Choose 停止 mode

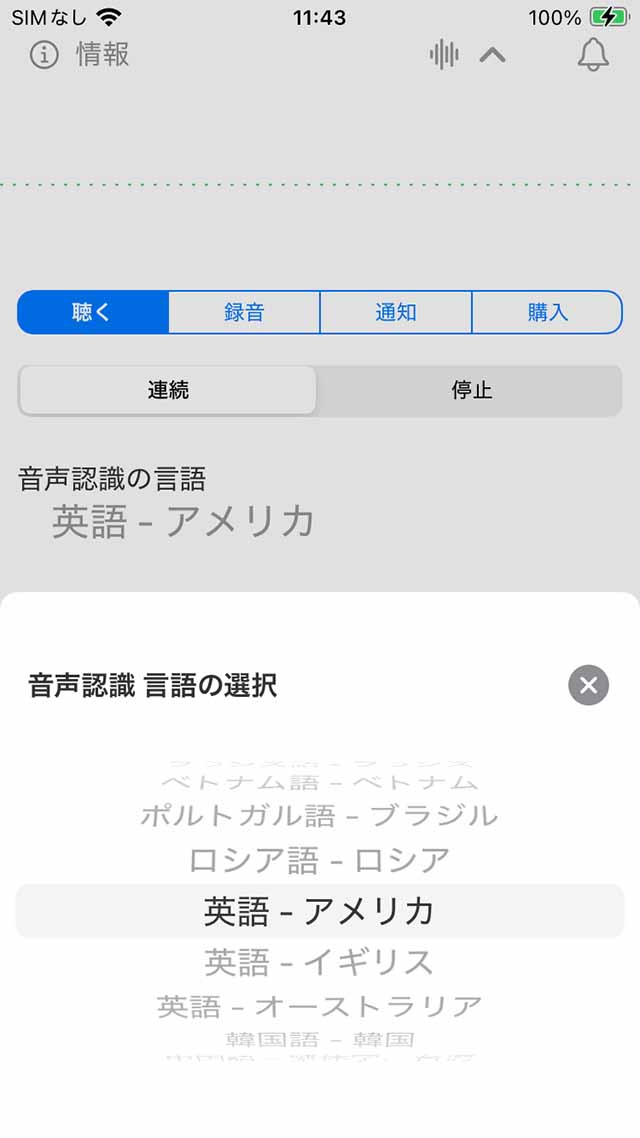(471, 390)
